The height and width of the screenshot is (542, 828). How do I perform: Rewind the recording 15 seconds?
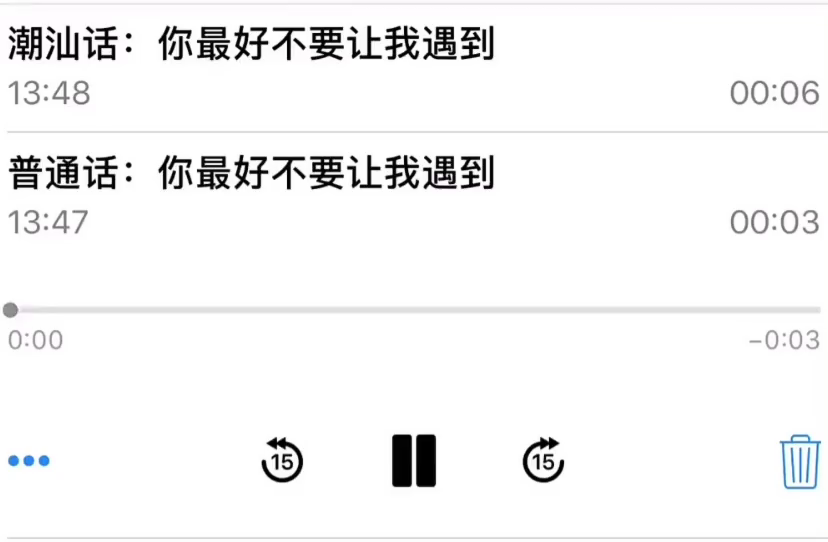click(x=282, y=461)
